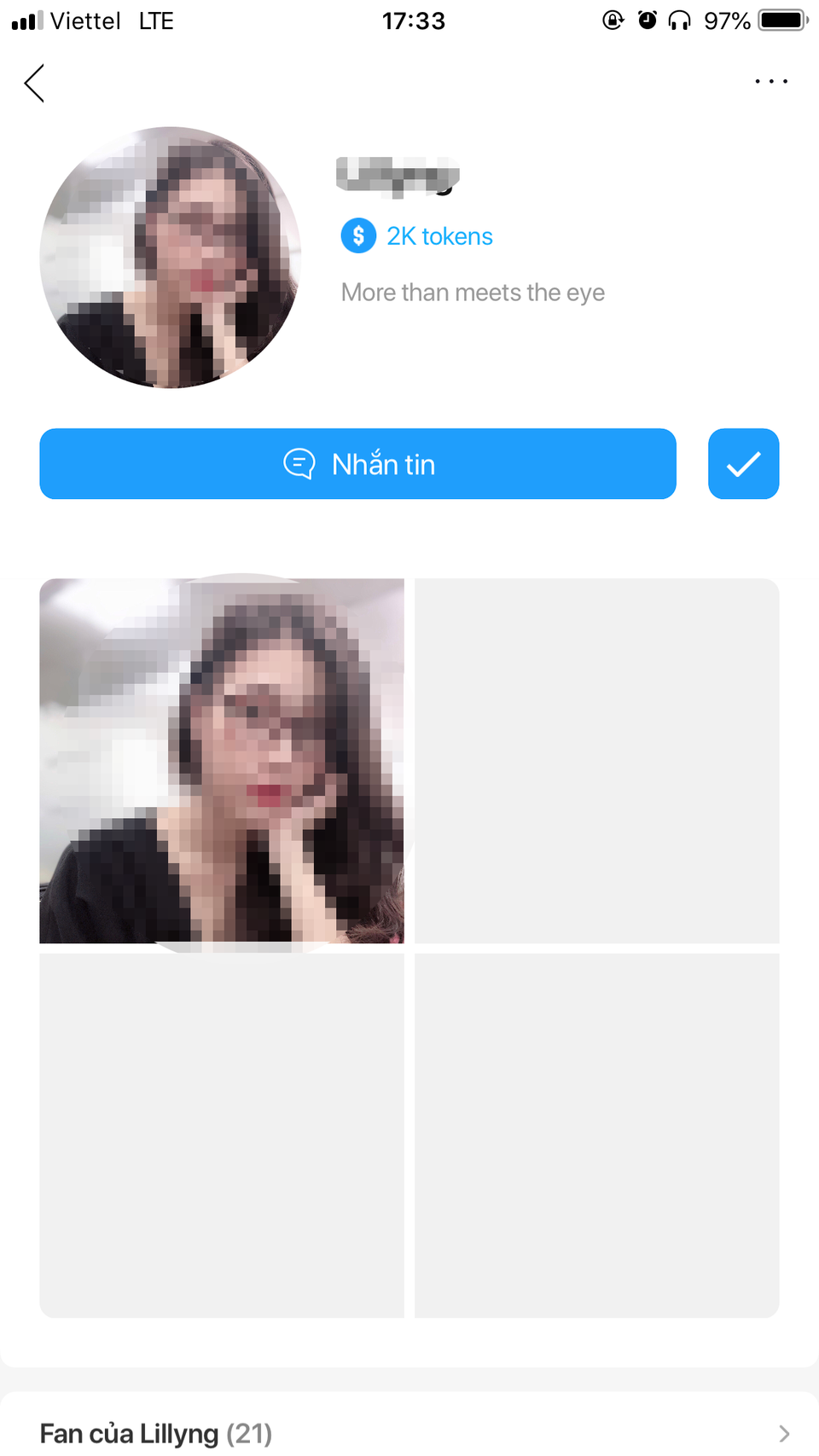Open the first photo in the grid

(x=222, y=761)
